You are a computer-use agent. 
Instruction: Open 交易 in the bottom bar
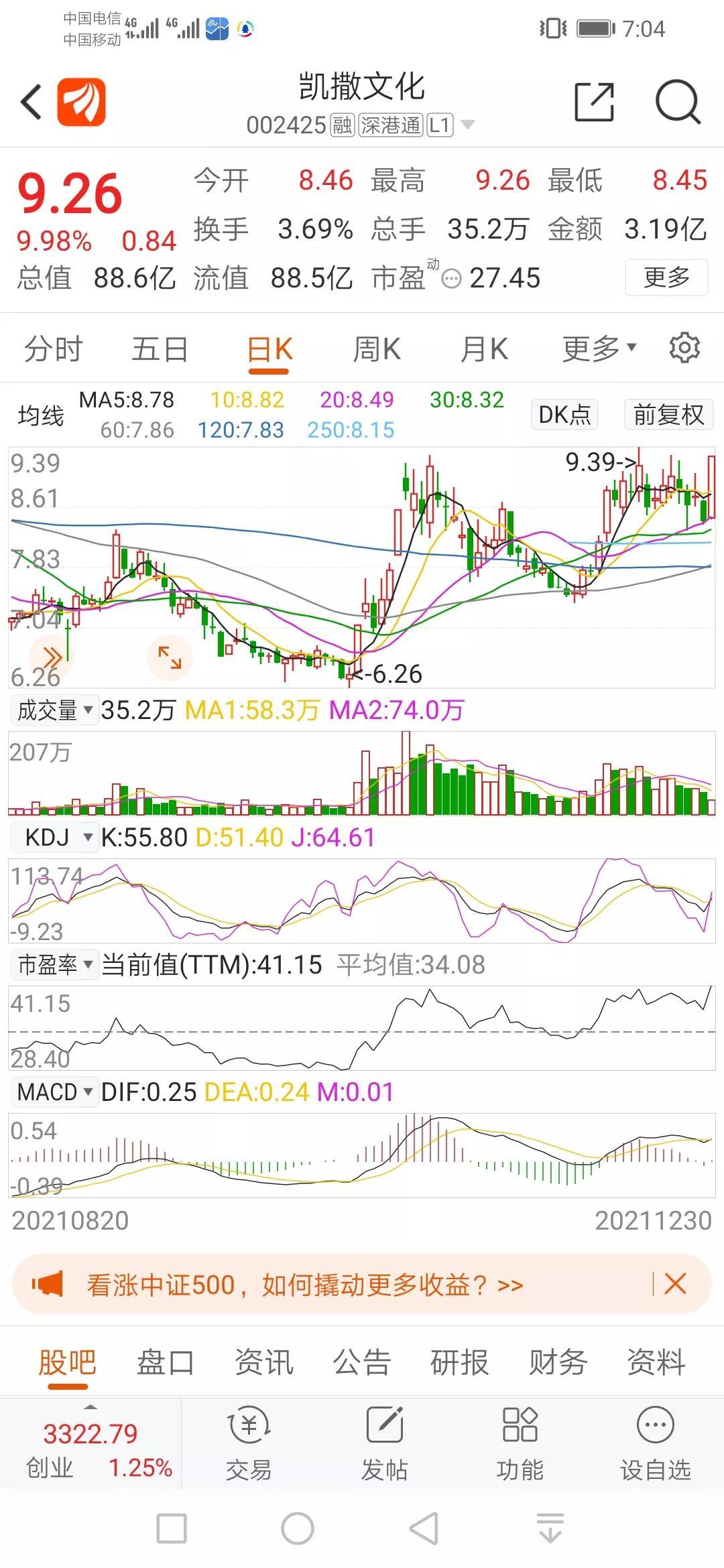click(x=249, y=1443)
